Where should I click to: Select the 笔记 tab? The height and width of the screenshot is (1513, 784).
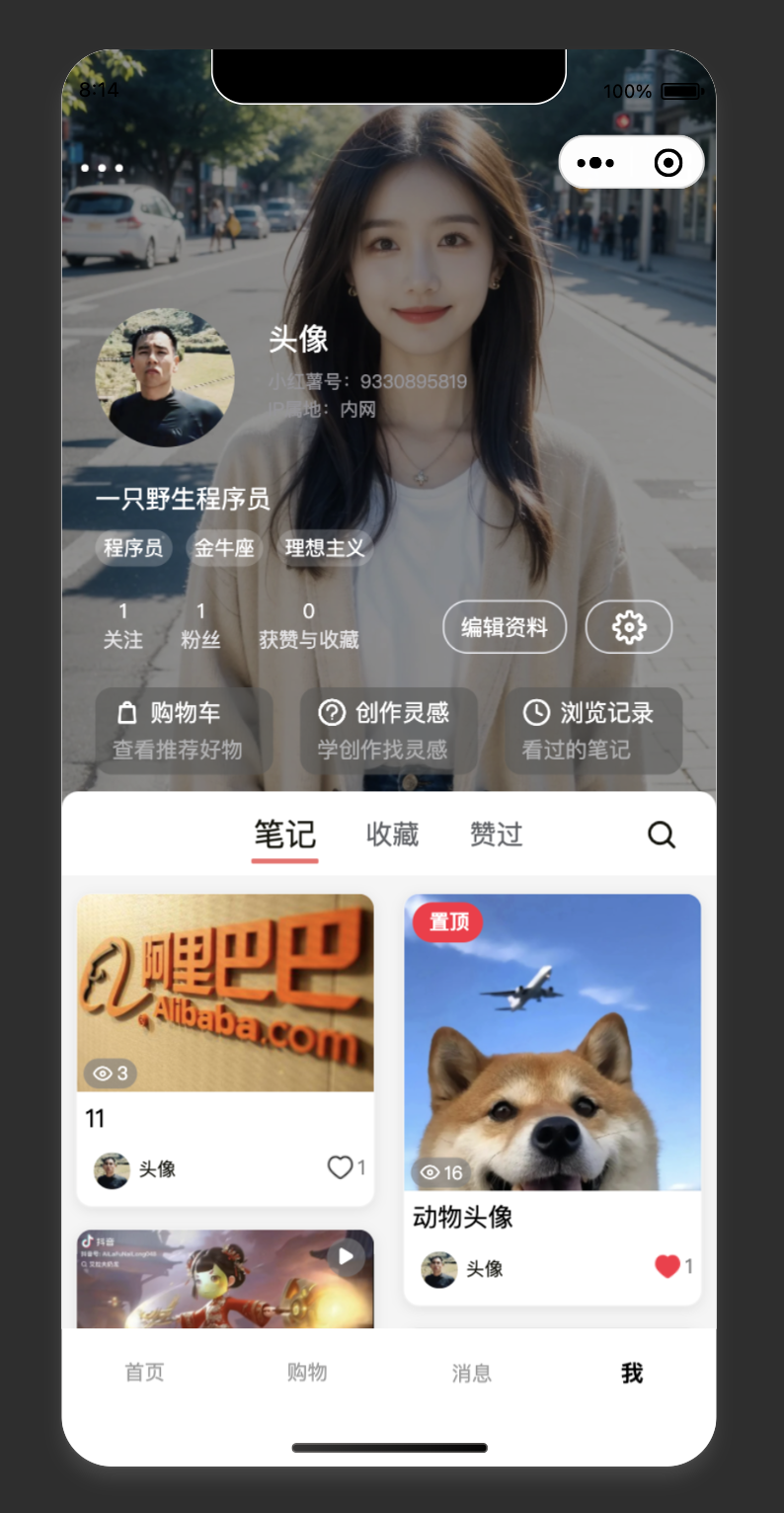pos(284,836)
